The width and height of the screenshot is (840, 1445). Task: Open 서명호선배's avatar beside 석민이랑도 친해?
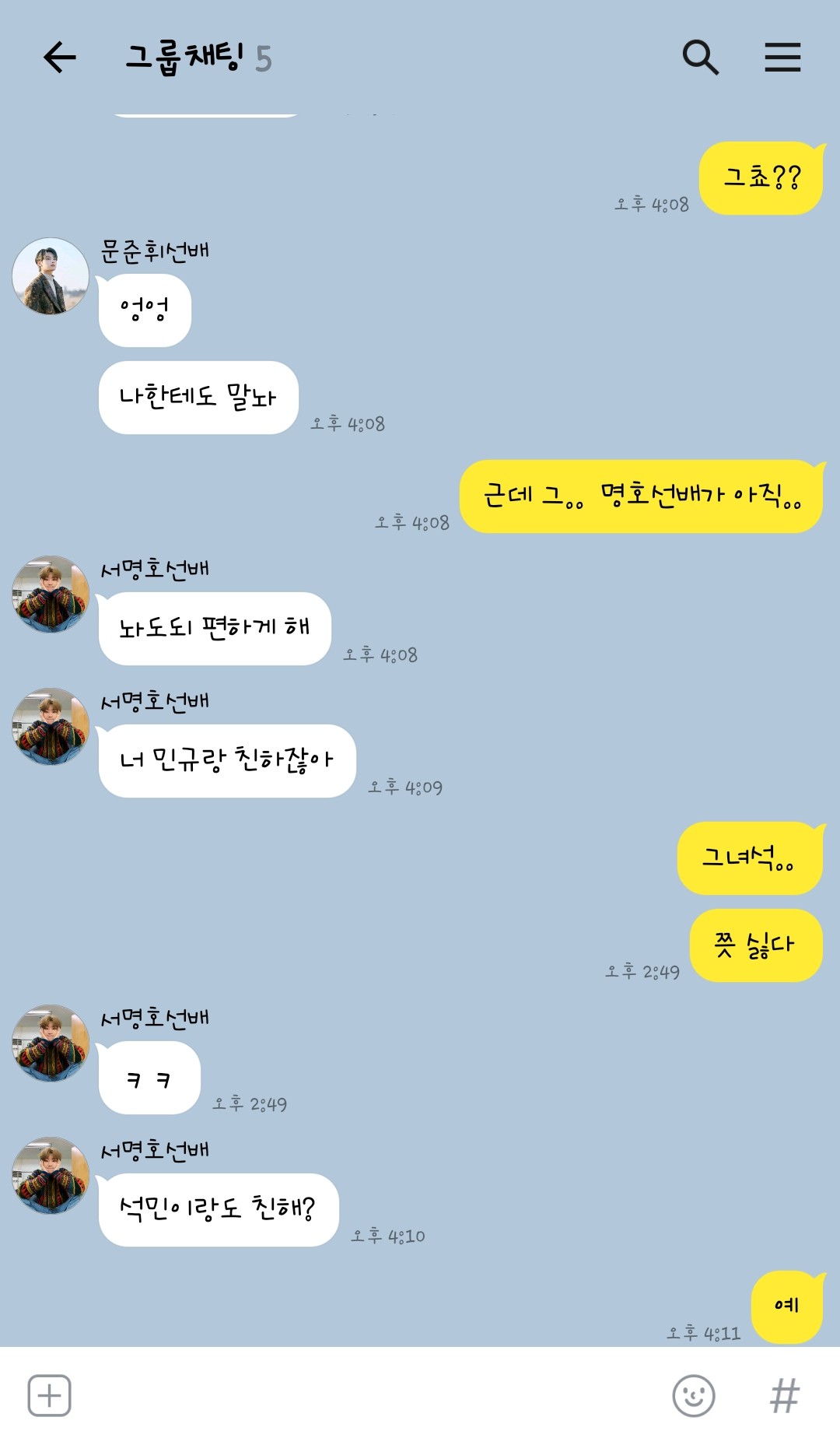pos(51,1175)
